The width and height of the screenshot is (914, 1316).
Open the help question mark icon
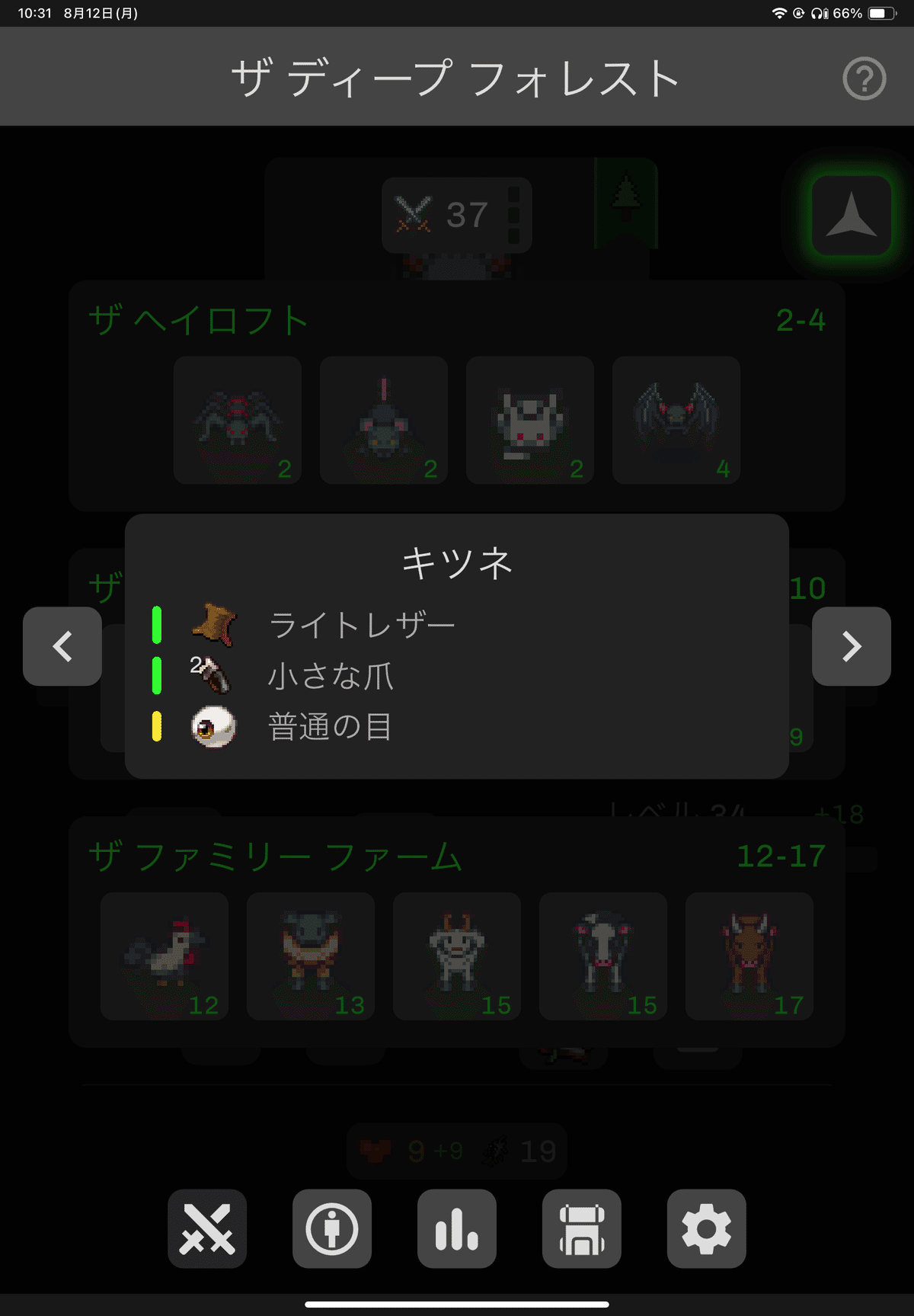tap(863, 77)
